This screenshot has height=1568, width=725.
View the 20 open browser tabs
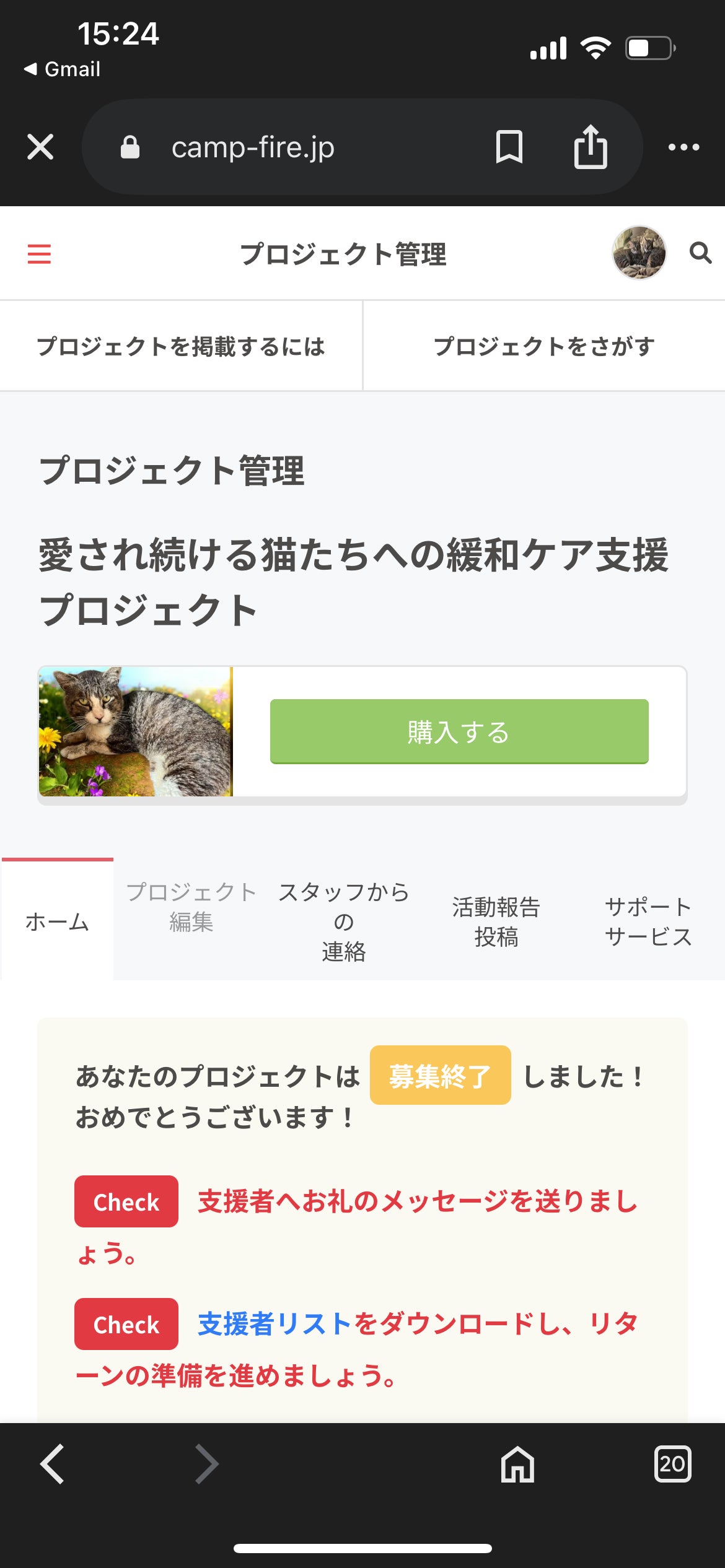click(672, 1464)
